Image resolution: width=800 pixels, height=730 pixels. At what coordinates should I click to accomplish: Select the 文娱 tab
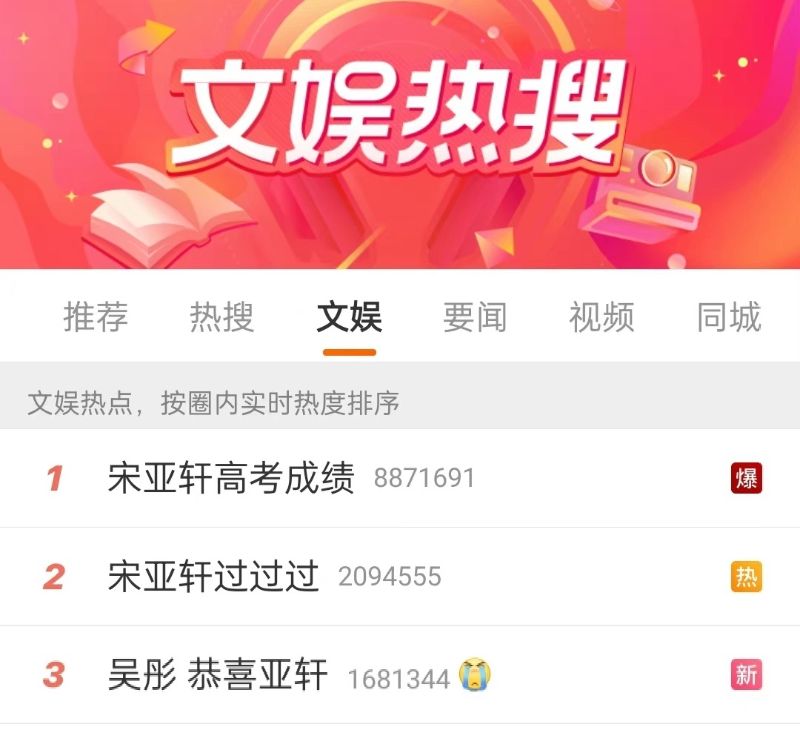[x=349, y=317]
